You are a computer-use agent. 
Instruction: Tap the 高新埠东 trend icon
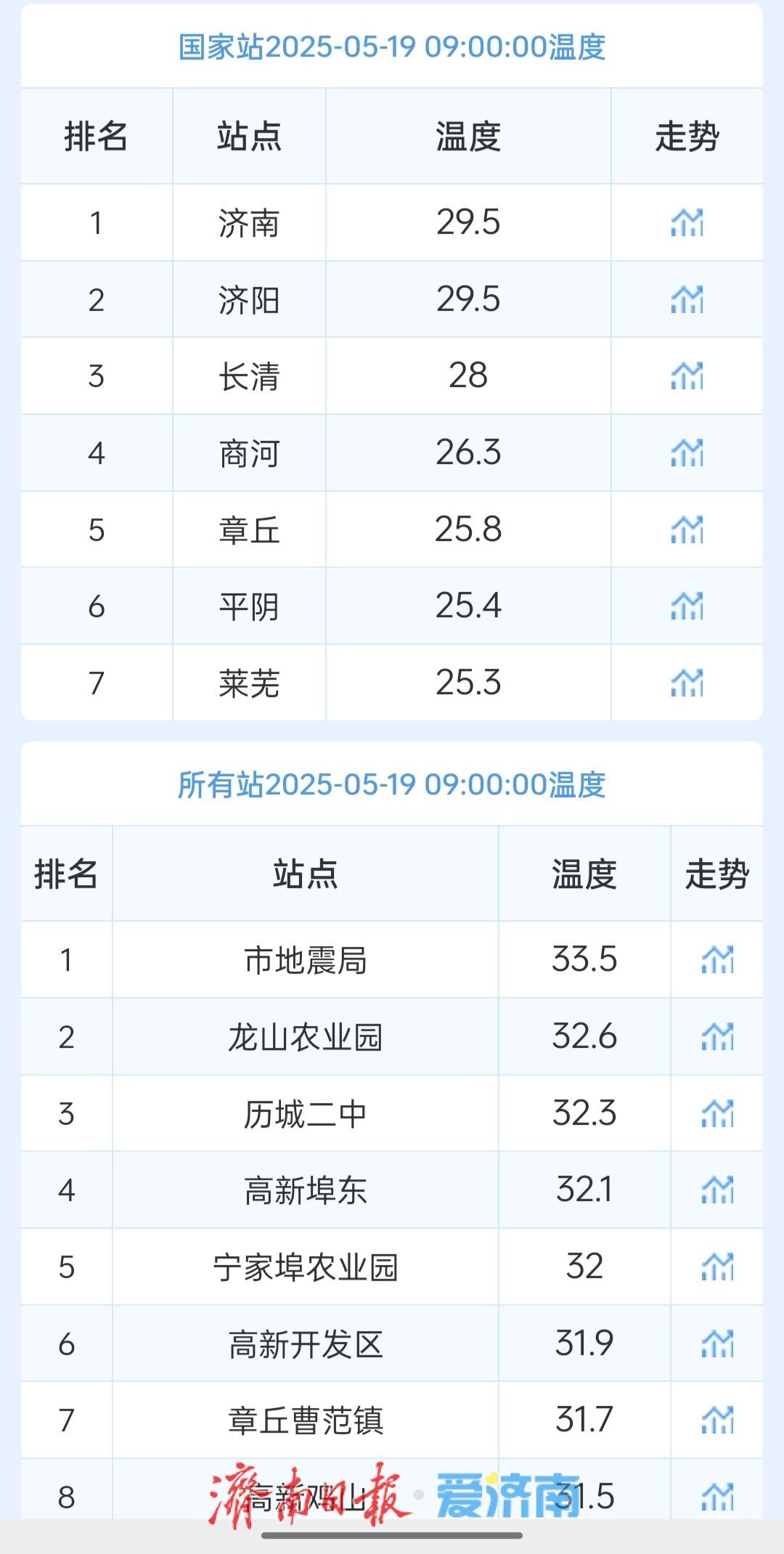(x=717, y=1189)
